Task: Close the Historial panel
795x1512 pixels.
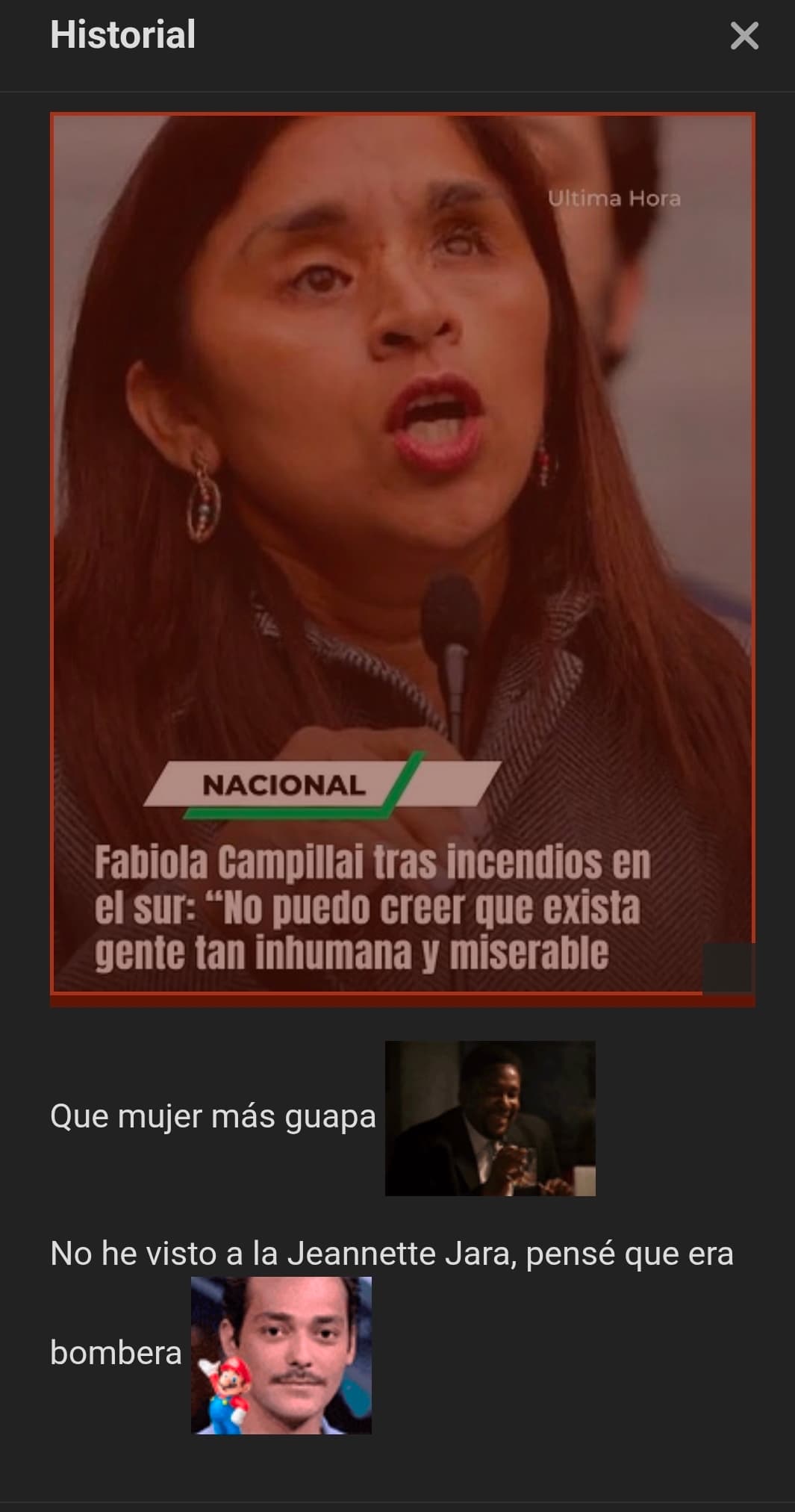Action: pos(743,36)
